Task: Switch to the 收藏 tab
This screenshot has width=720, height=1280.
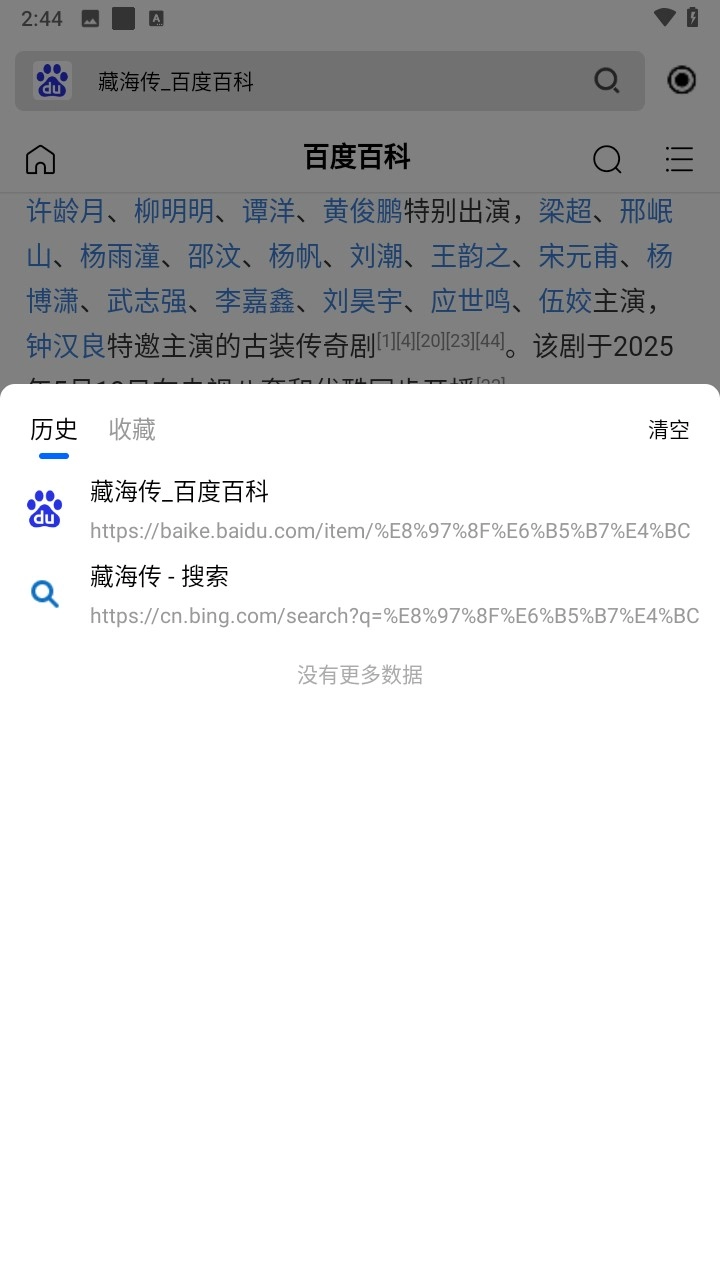Action: tap(132, 429)
